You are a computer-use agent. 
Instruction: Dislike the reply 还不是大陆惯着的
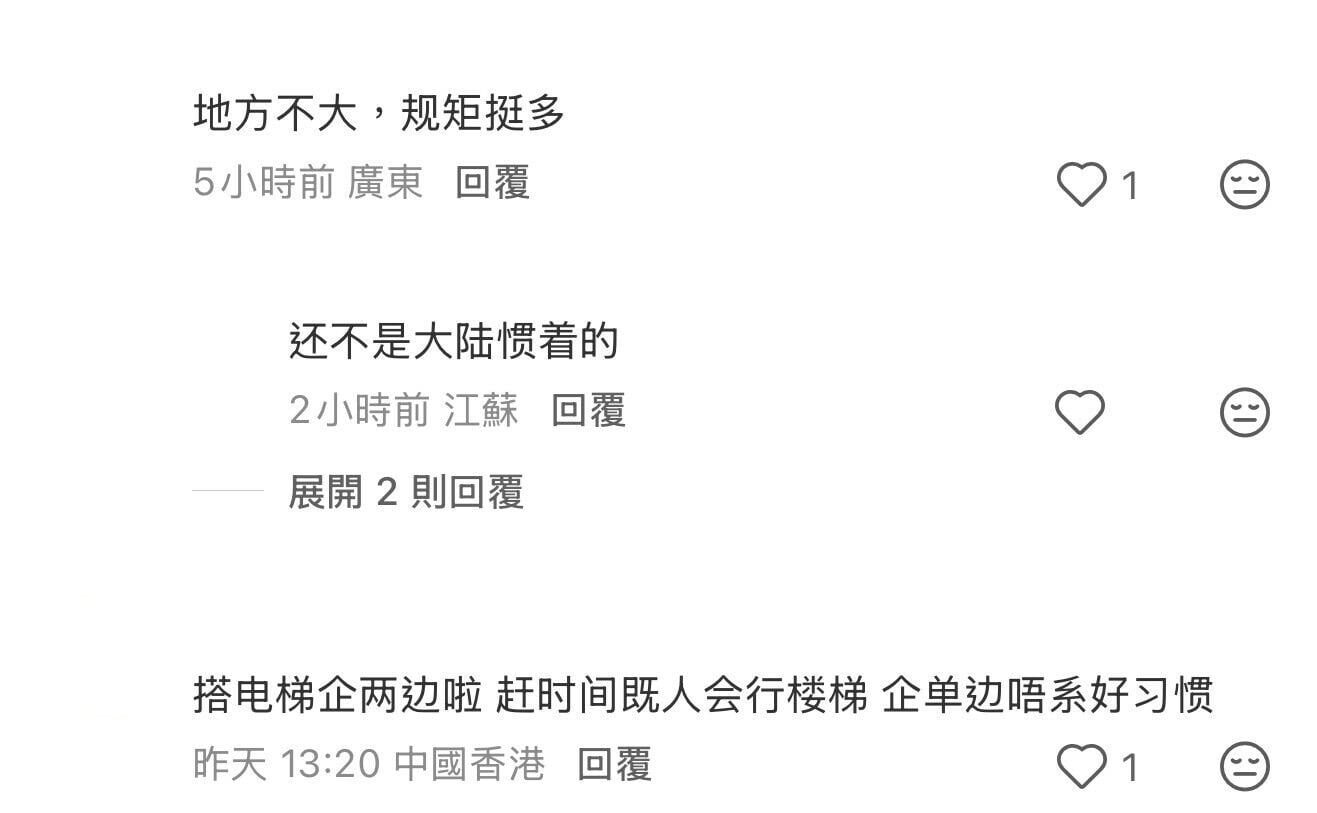1244,412
